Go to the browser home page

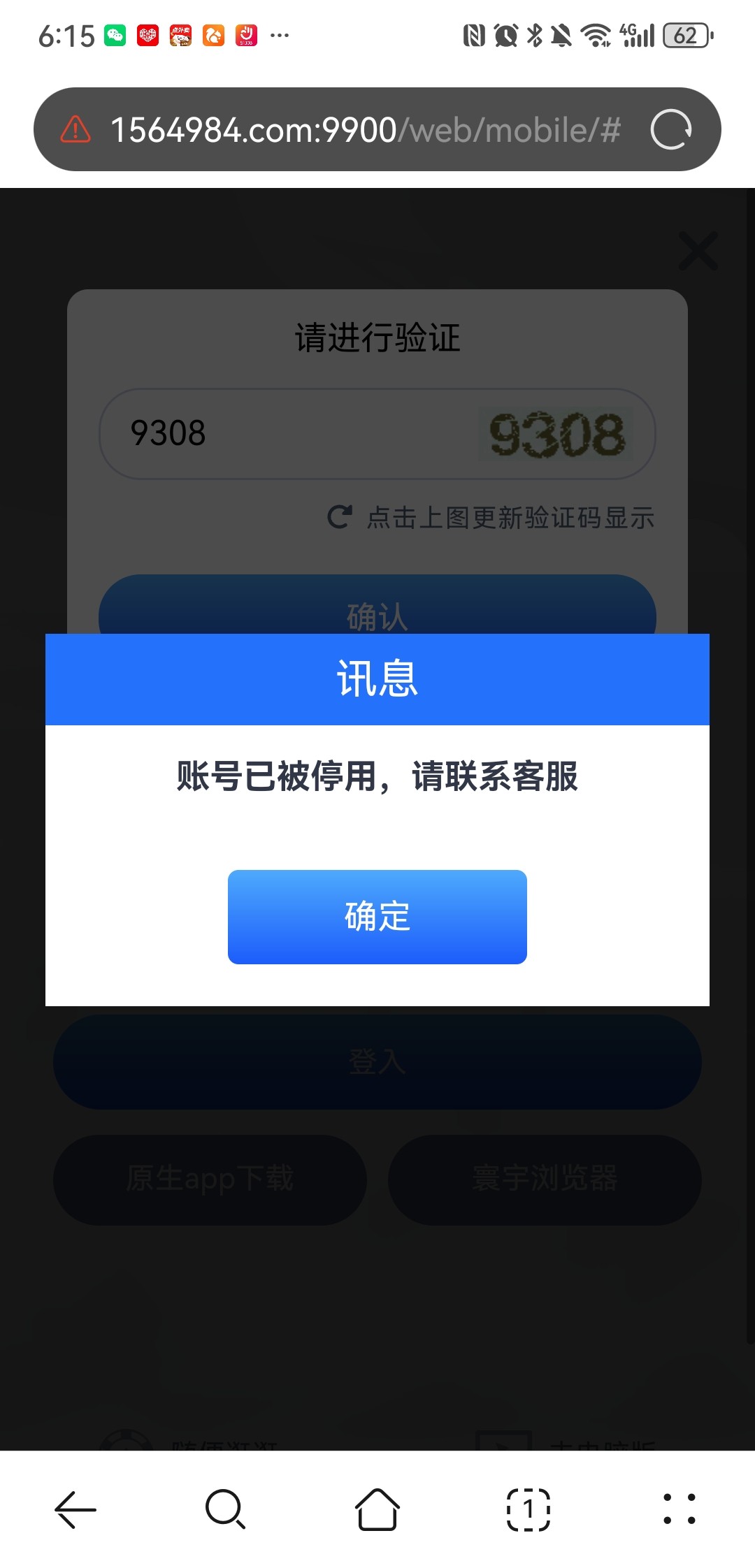pos(377,1509)
